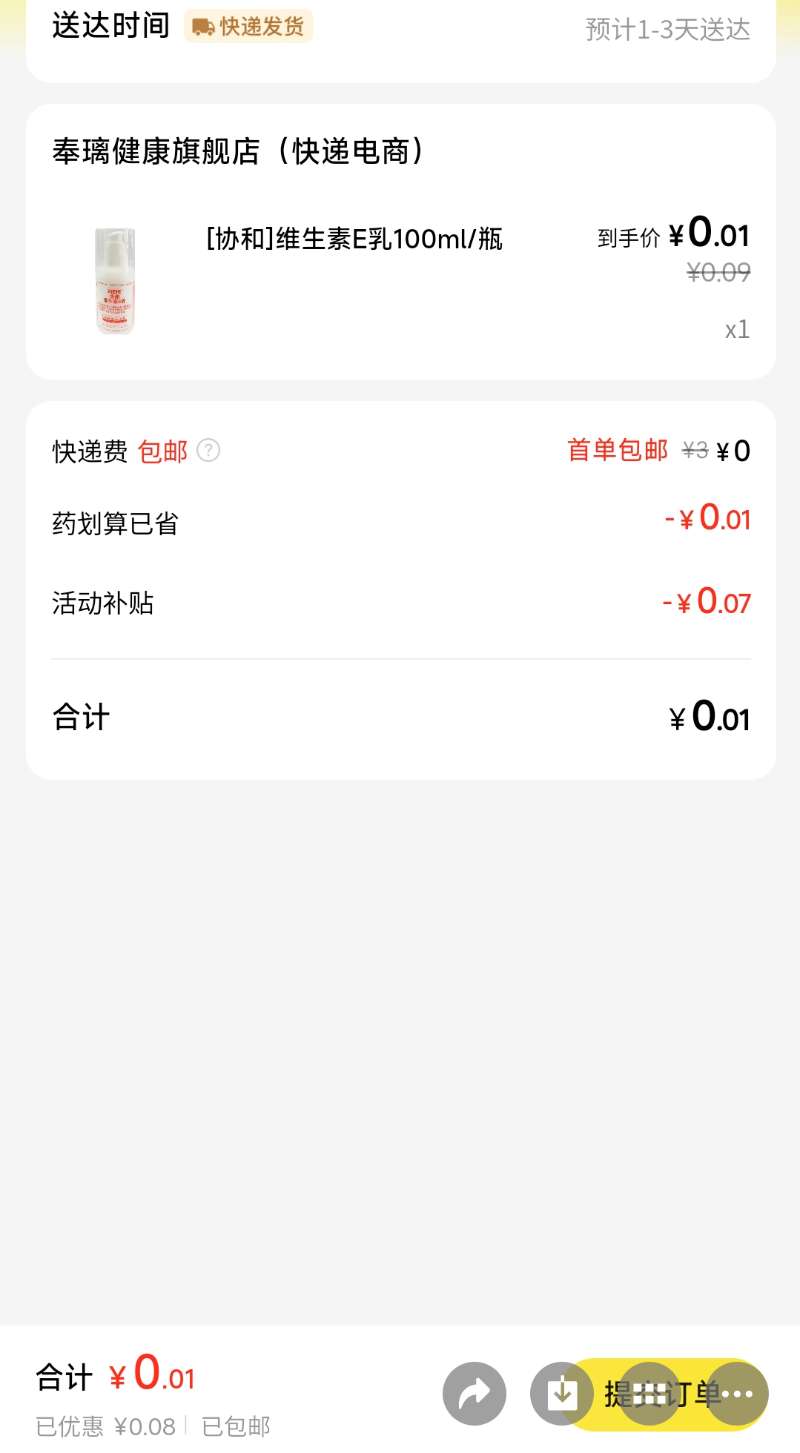Click the share arrow icon
800x1453 pixels.
click(x=474, y=1392)
